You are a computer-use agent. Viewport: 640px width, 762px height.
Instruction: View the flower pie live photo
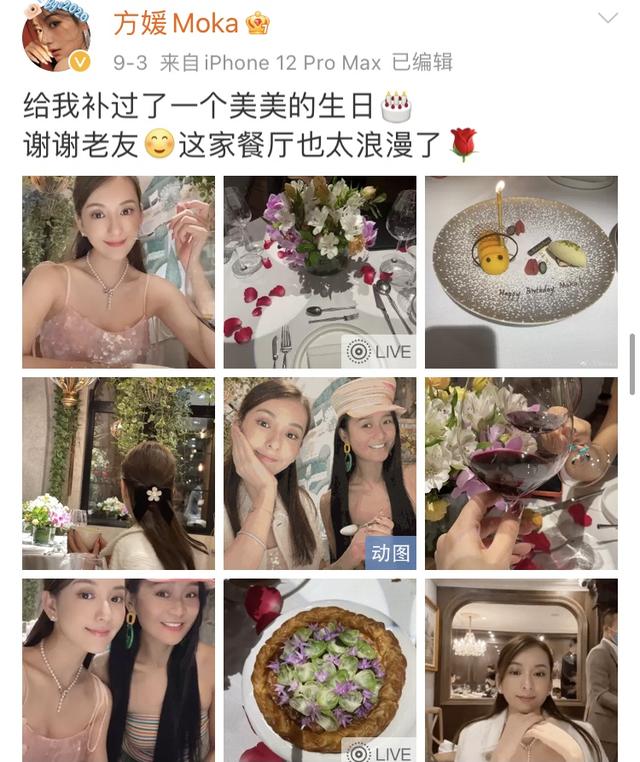[x=320, y=670]
